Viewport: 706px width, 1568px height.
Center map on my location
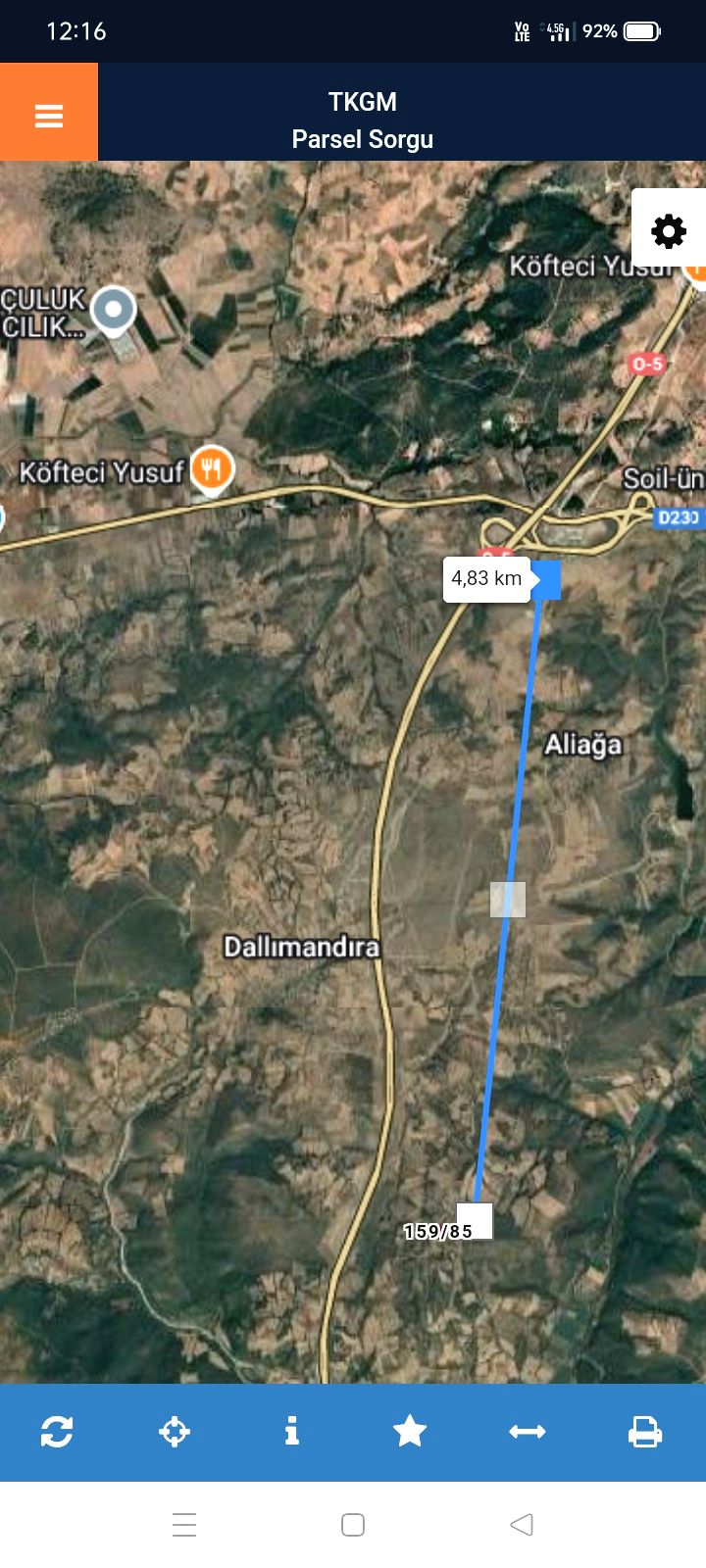[175, 1432]
